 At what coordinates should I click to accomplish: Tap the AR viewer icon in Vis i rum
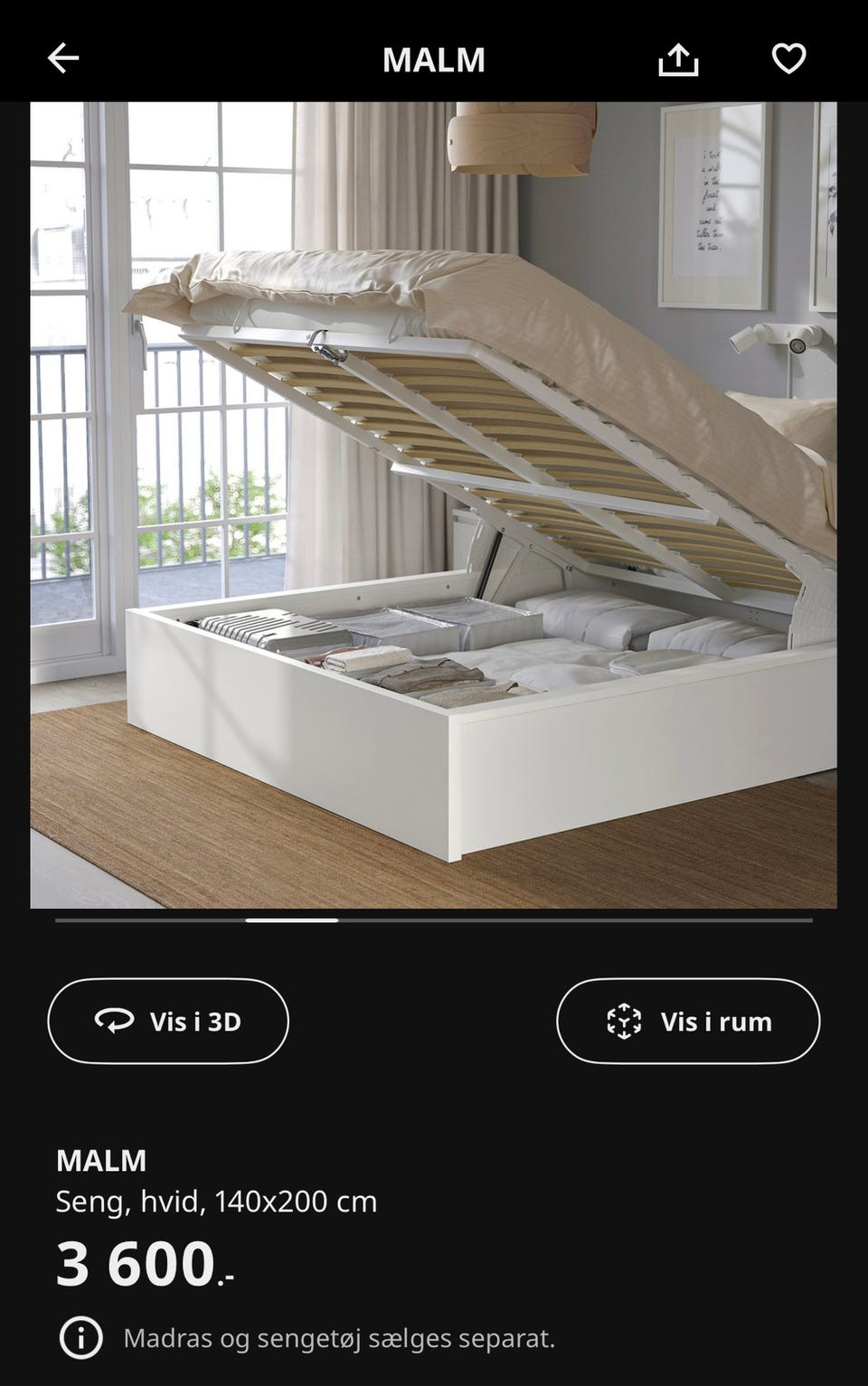(x=622, y=1023)
